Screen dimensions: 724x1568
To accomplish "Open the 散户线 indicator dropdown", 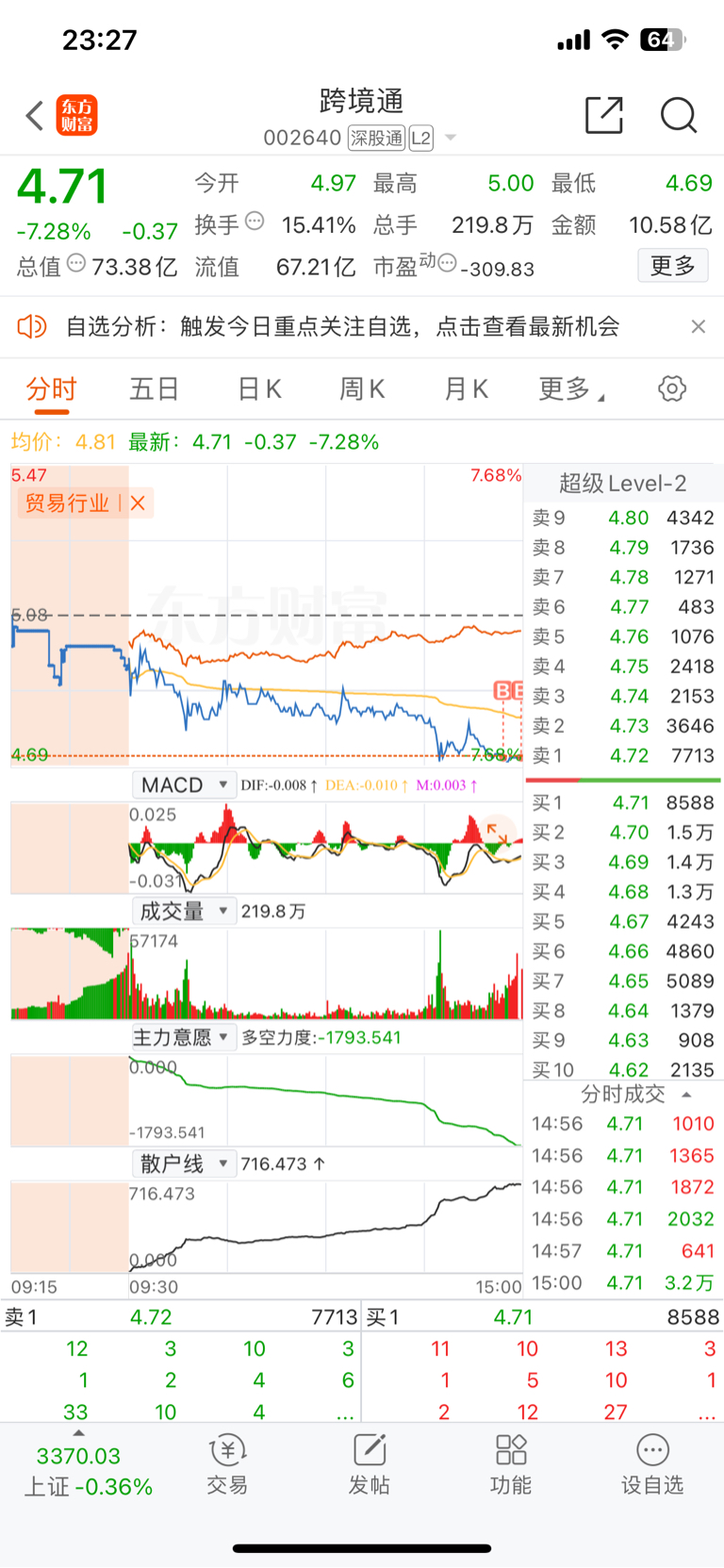I will click(x=183, y=1164).
